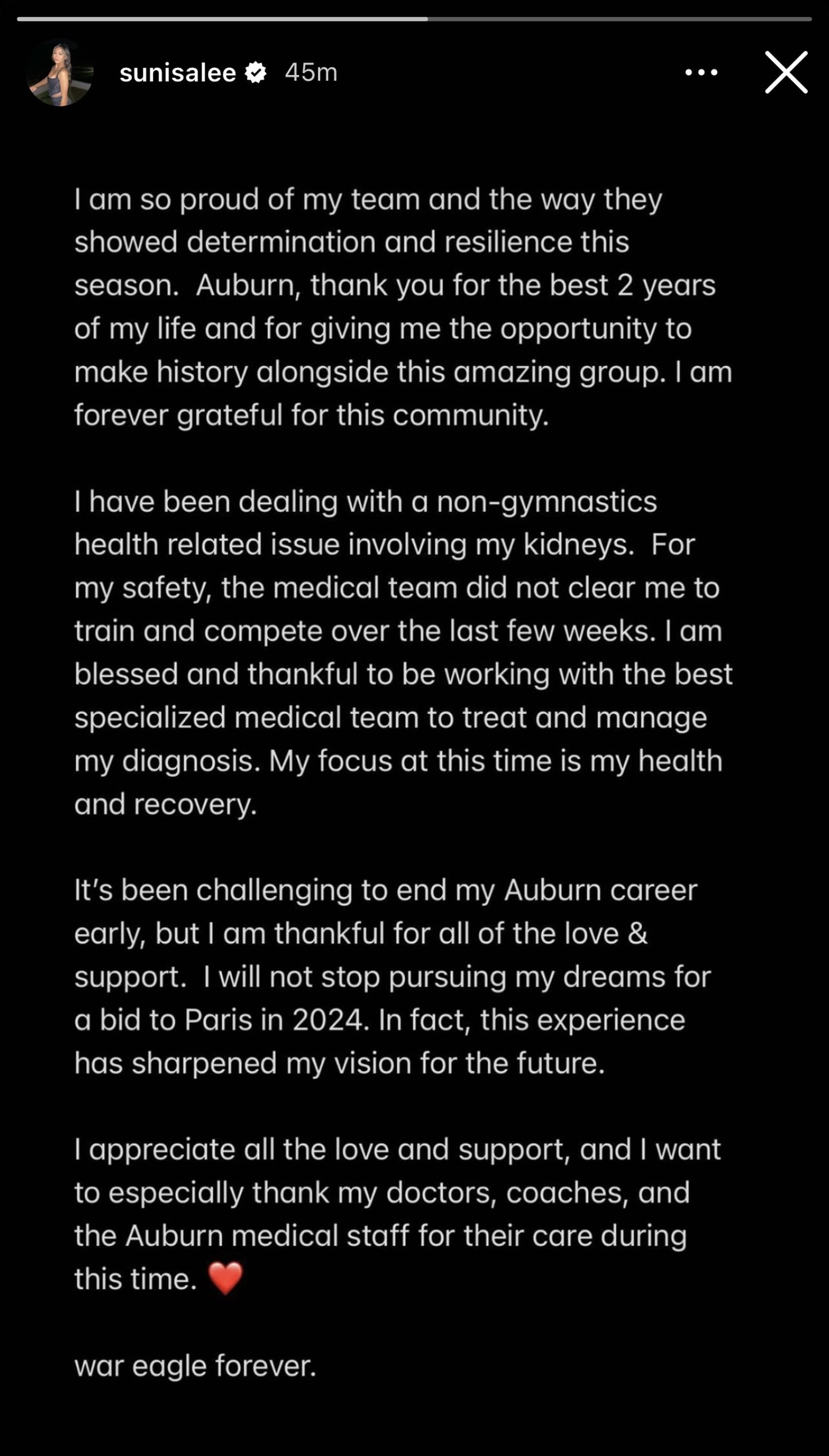
Task: Click the sunisalee username
Action: (178, 72)
